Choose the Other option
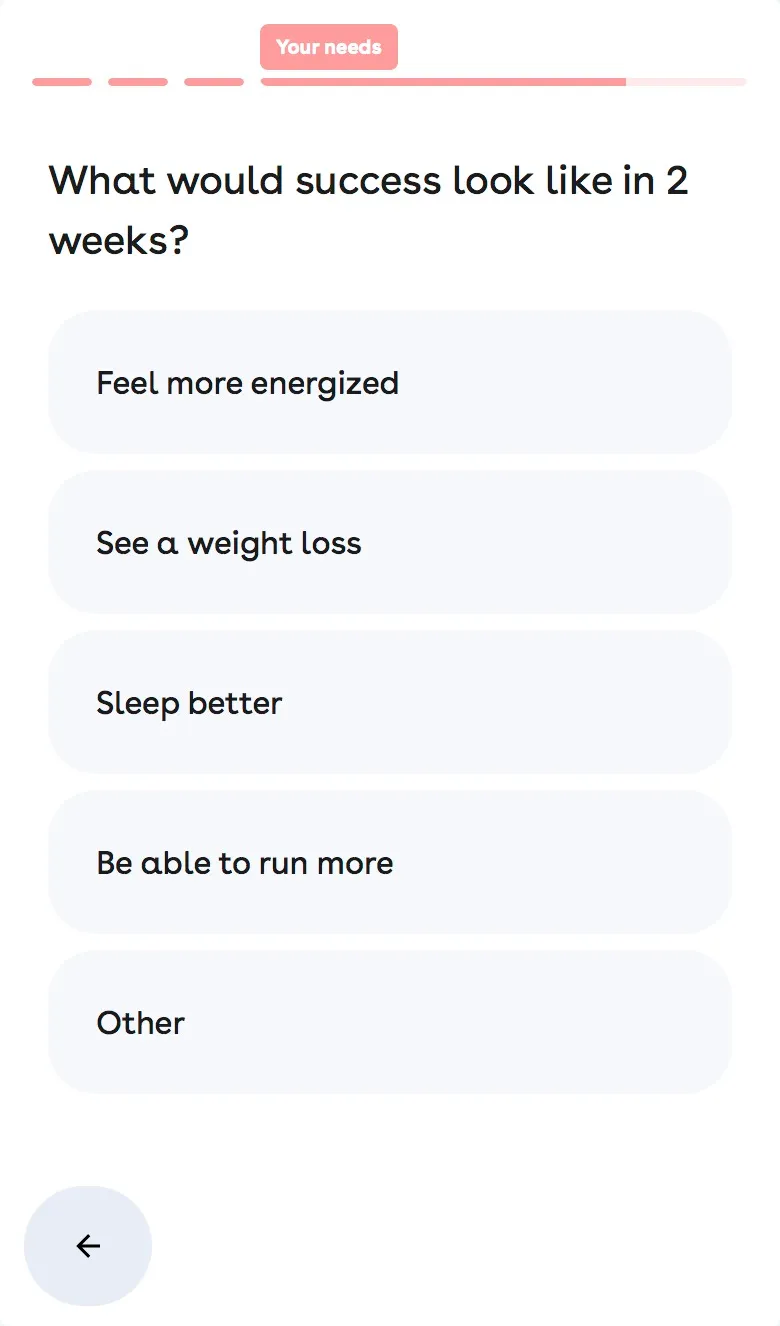 pyautogui.click(x=390, y=1022)
